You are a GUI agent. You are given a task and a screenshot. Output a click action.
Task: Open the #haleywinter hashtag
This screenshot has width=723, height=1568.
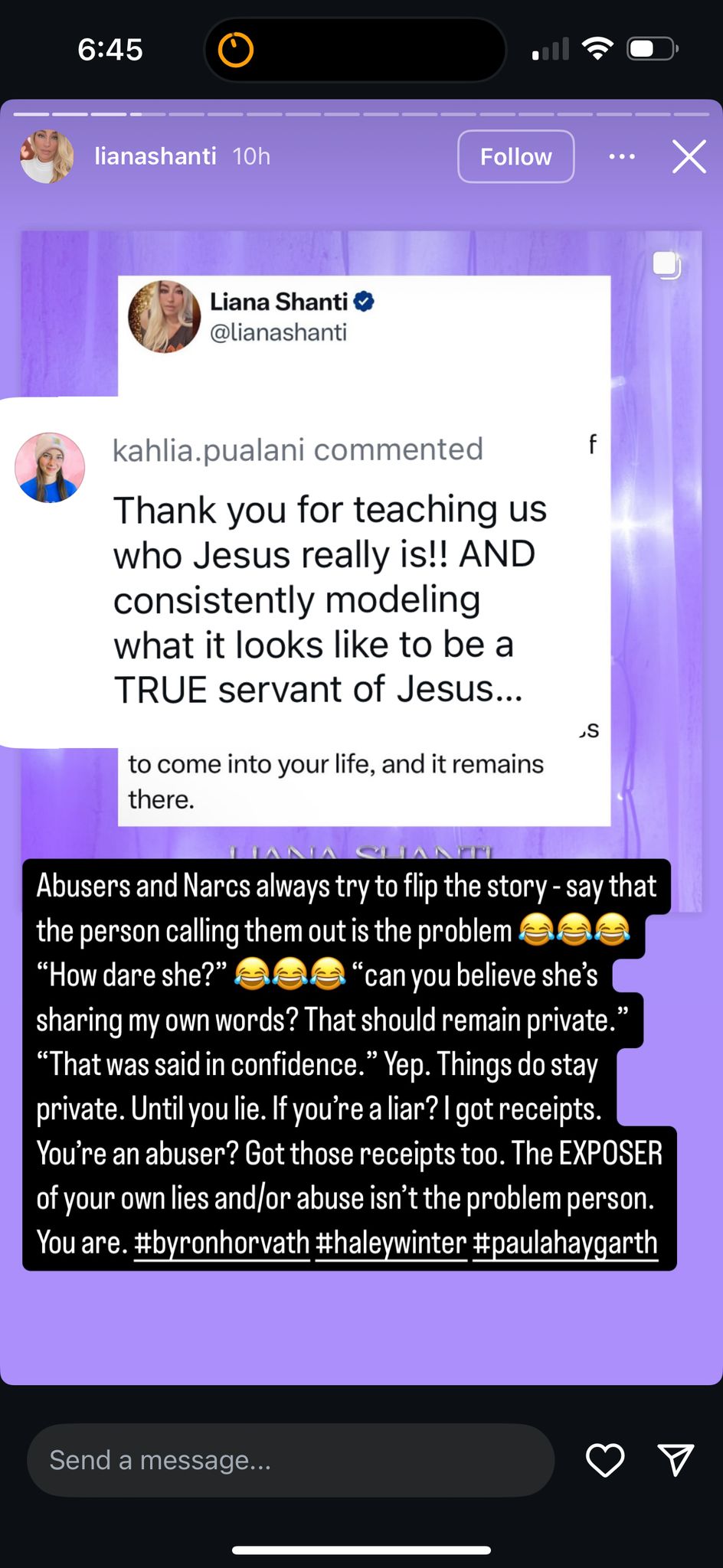391,1242
